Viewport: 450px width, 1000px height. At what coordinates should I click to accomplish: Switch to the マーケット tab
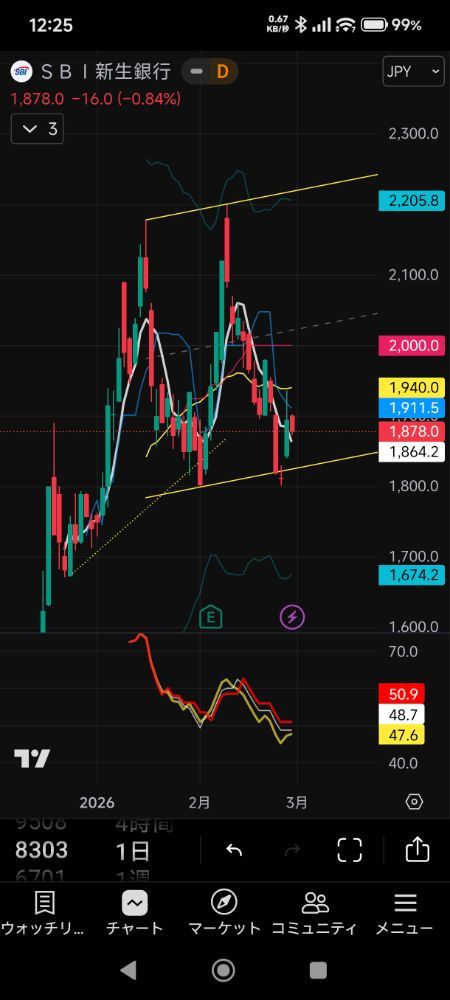tap(224, 913)
